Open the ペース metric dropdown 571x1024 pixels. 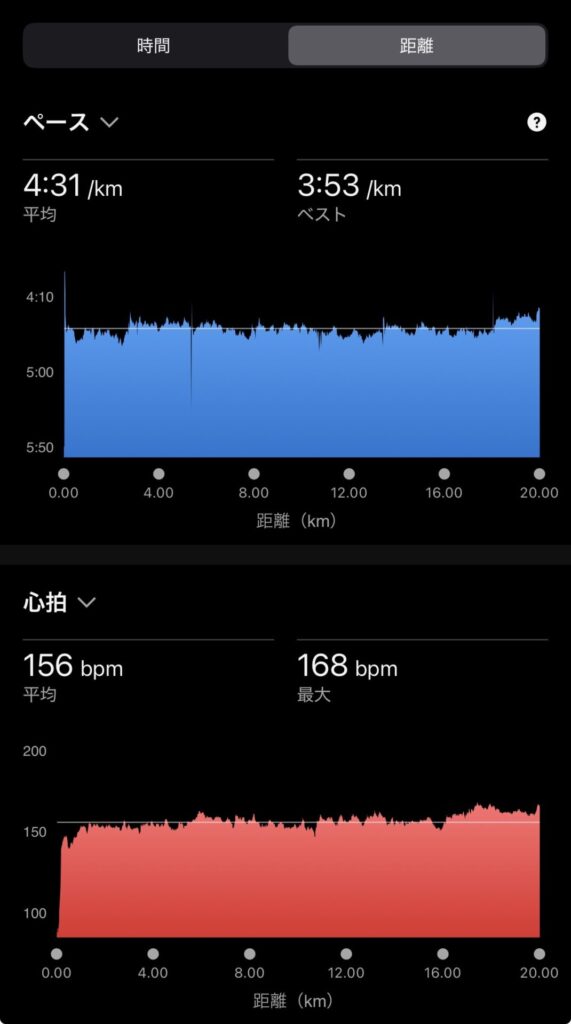tap(71, 122)
